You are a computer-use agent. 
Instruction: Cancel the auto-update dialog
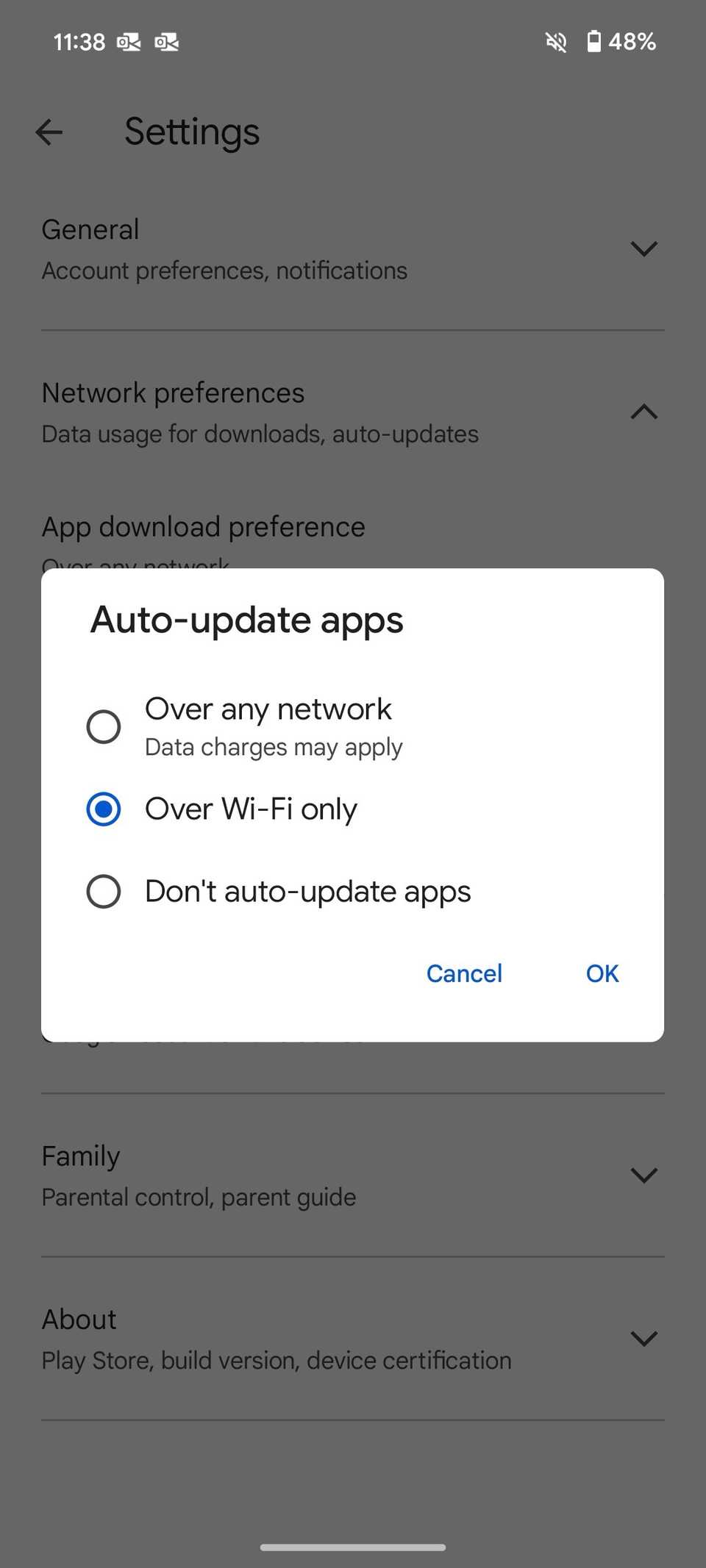click(464, 973)
